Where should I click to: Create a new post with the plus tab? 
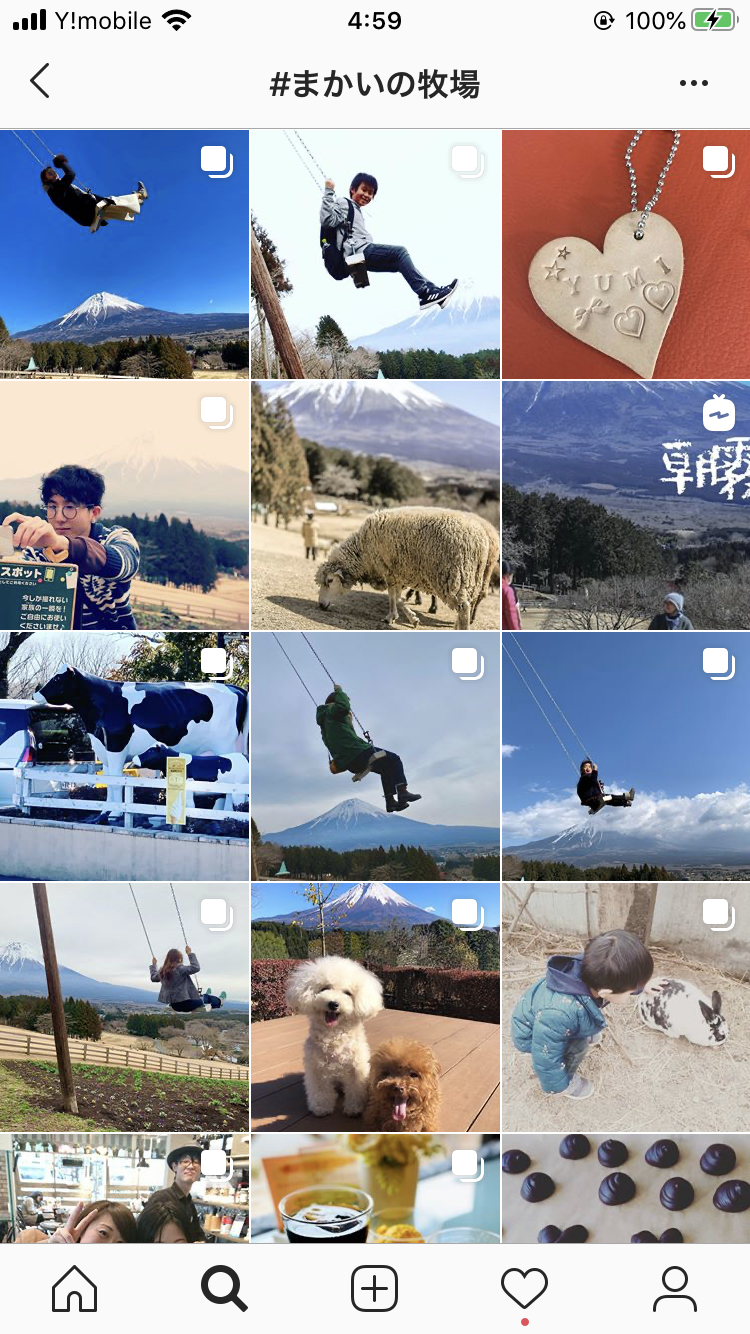click(375, 1289)
